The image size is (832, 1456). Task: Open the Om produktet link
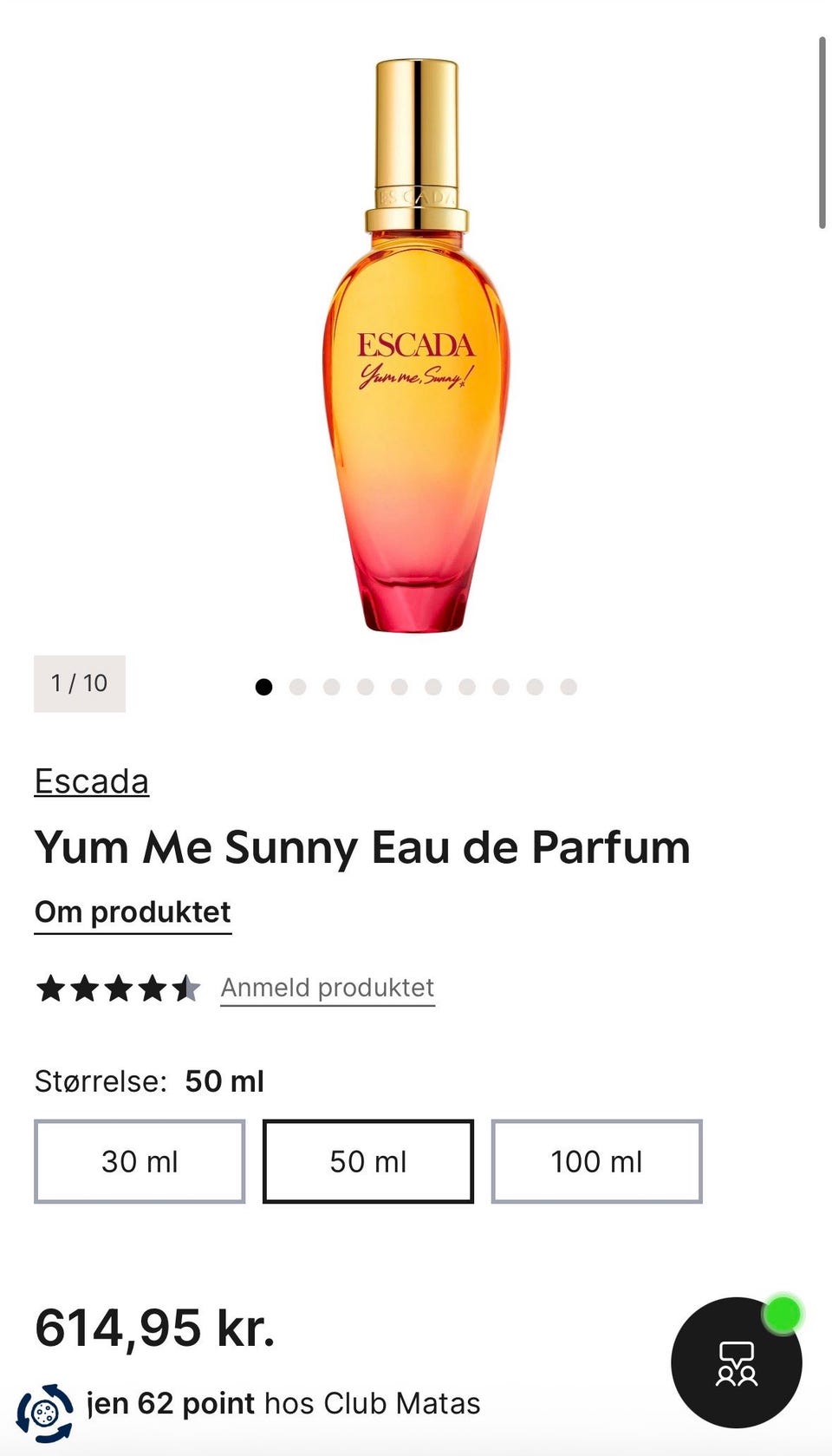point(133,912)
